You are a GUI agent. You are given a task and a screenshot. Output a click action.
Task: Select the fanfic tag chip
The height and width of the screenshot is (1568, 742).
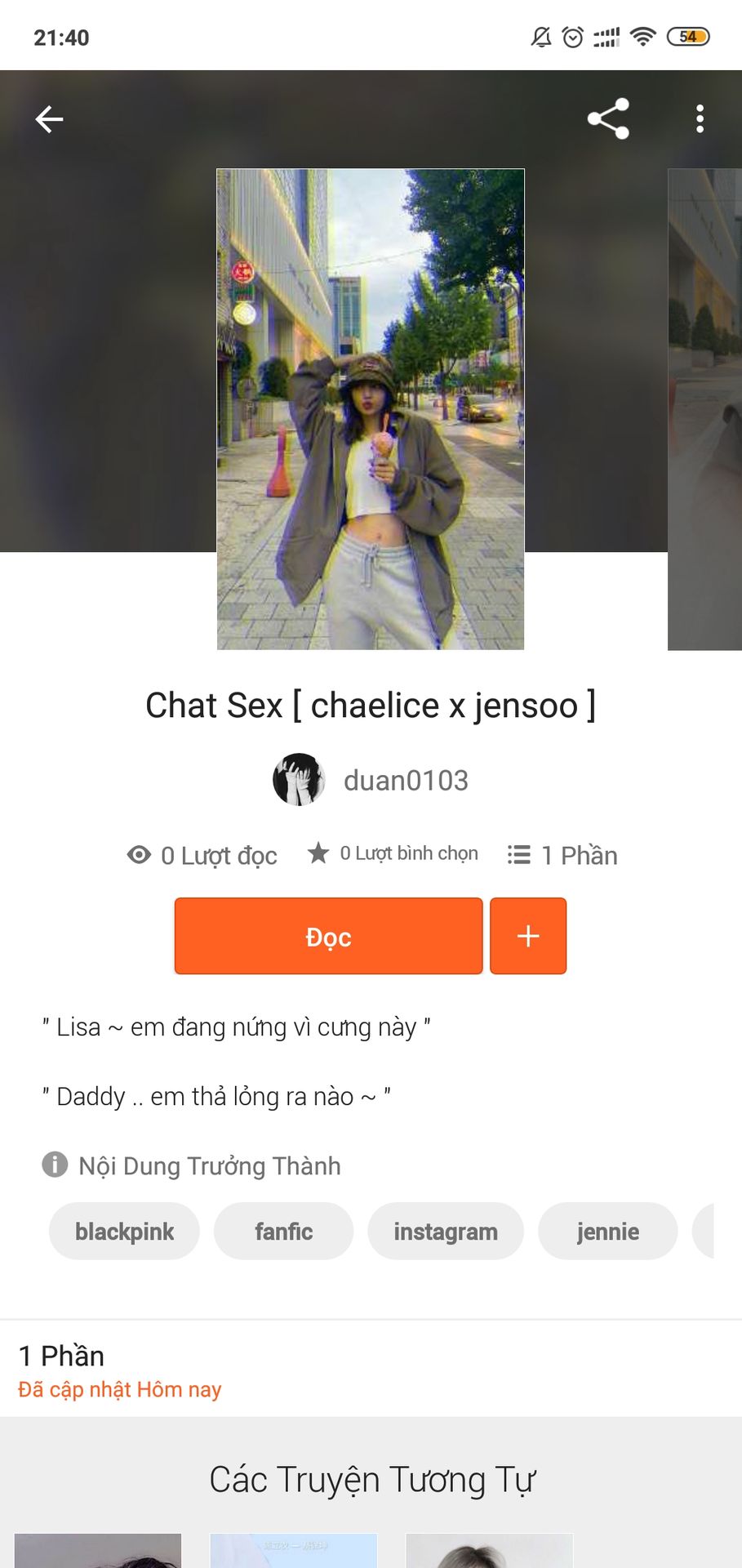[x=283, y=1231]
